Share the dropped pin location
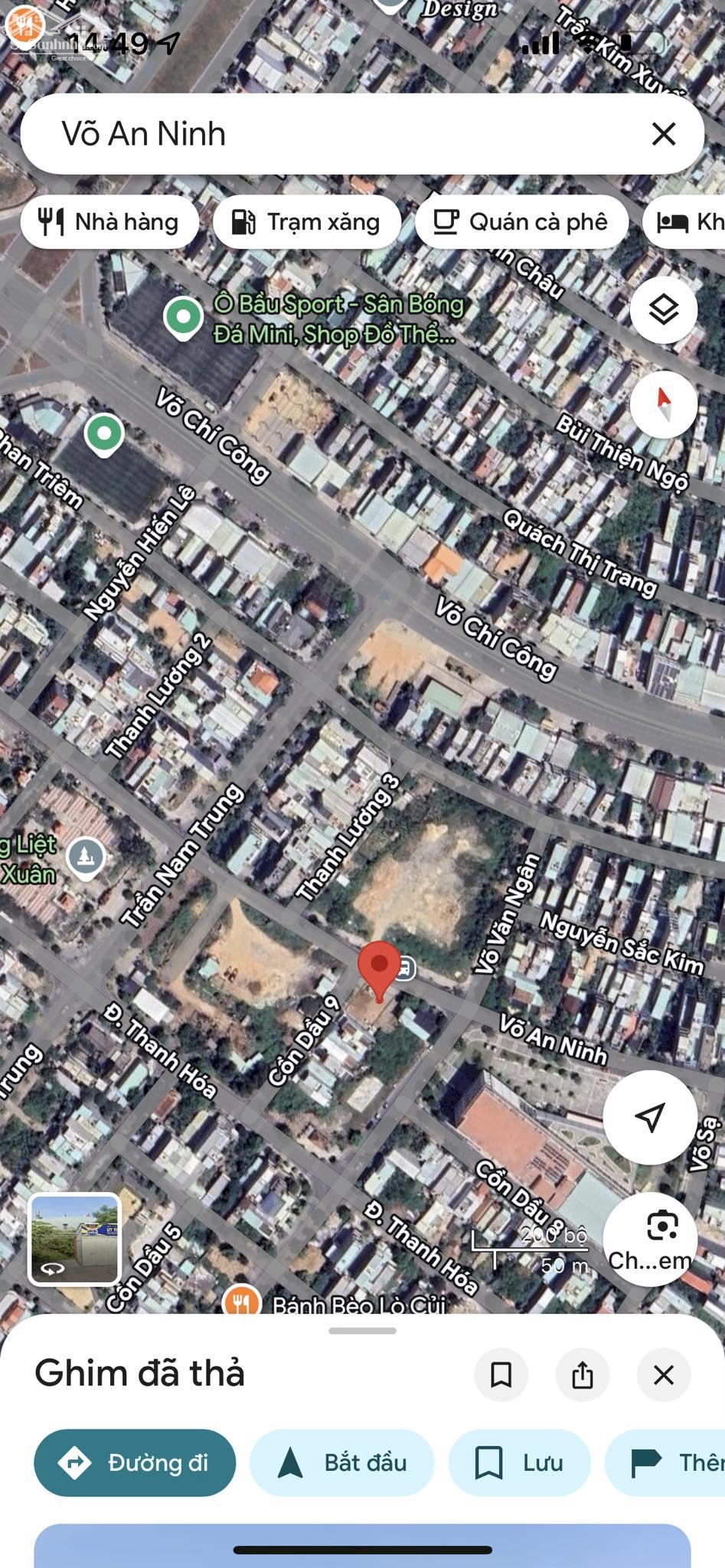The height and width of the screenshot is (1568, 725). click(x=582, y=1375)
